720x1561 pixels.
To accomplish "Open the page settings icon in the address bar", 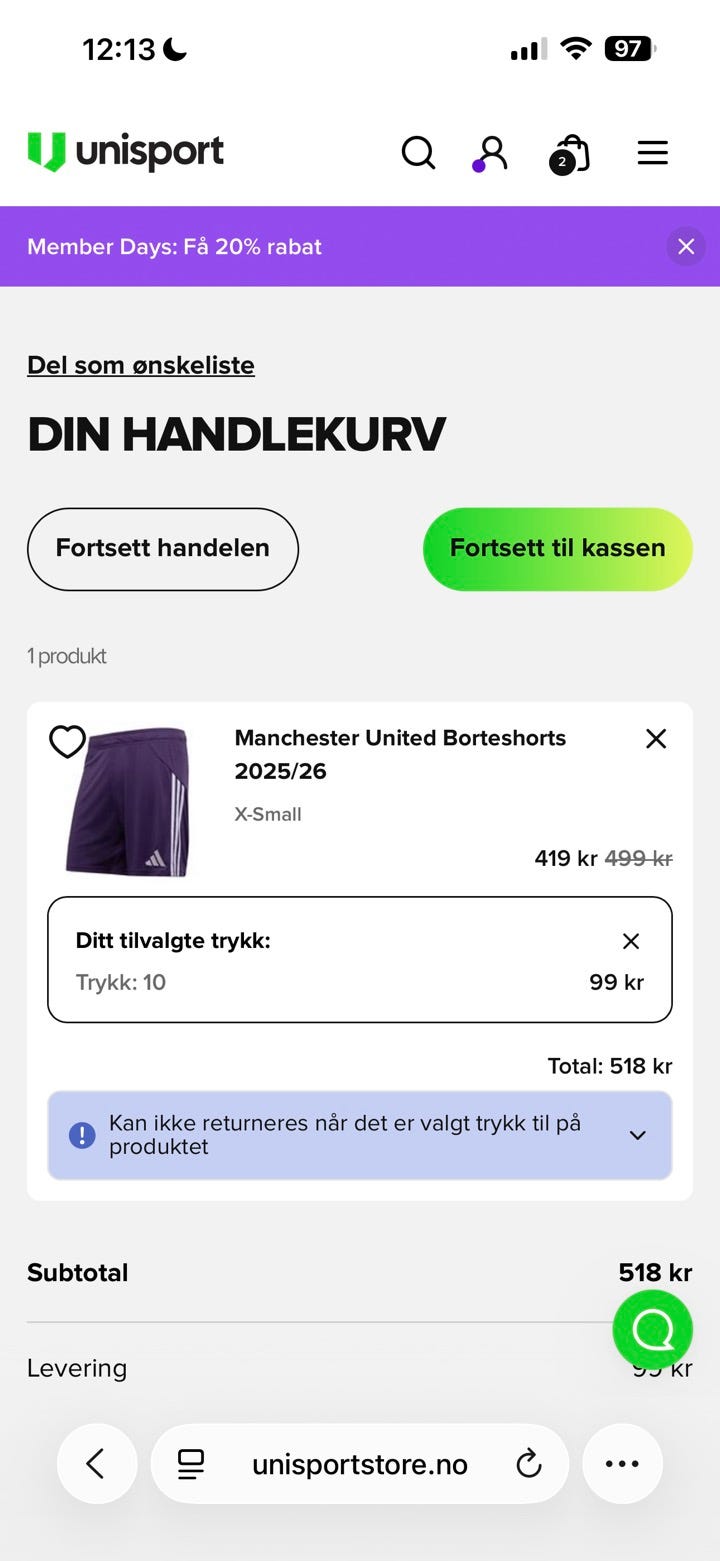I will (x=191, y=1465).
